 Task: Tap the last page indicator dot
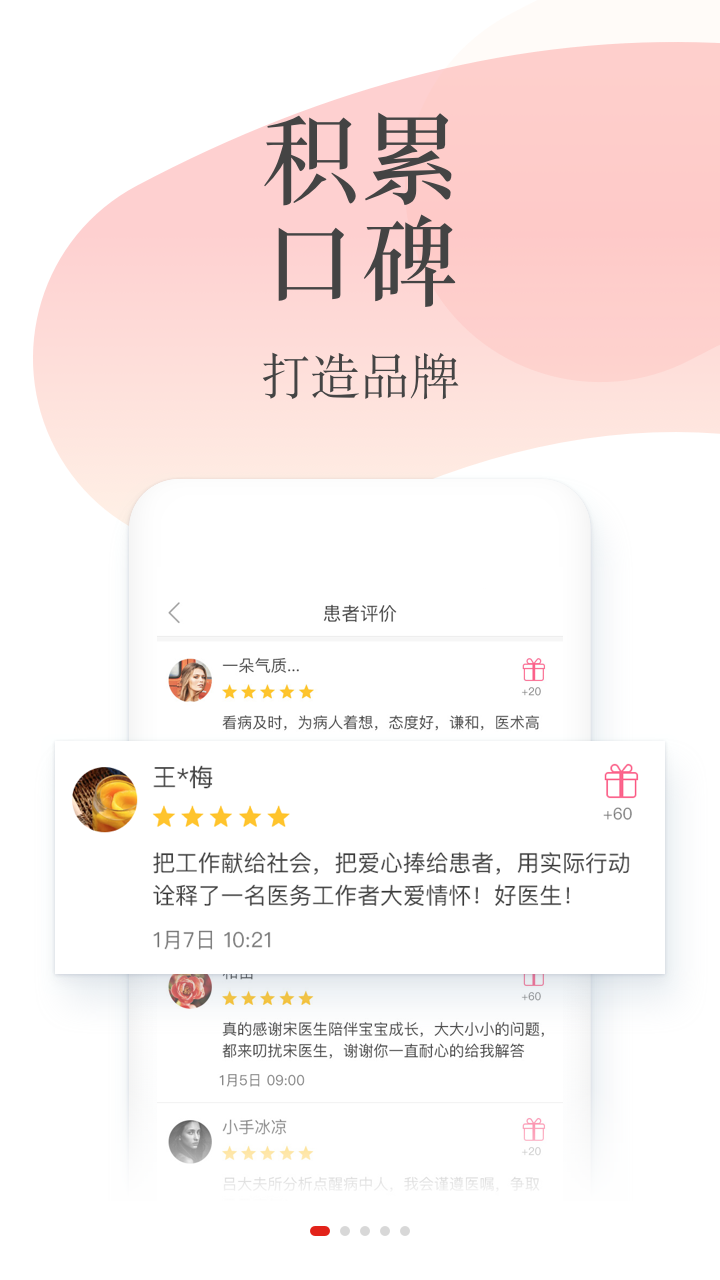(405, 1231)
